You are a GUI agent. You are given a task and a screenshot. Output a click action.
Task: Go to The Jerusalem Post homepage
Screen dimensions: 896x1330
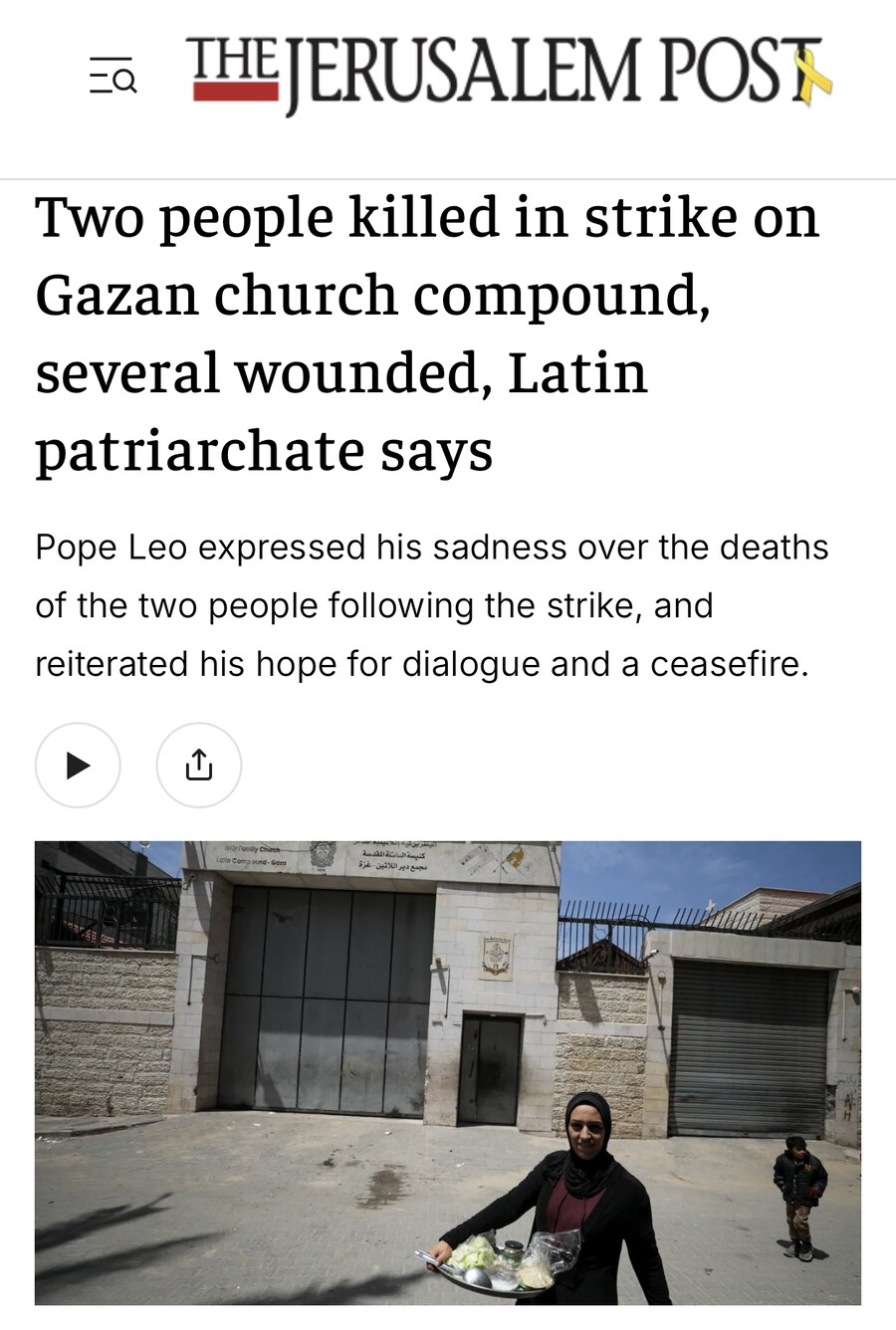coord(508,73)
